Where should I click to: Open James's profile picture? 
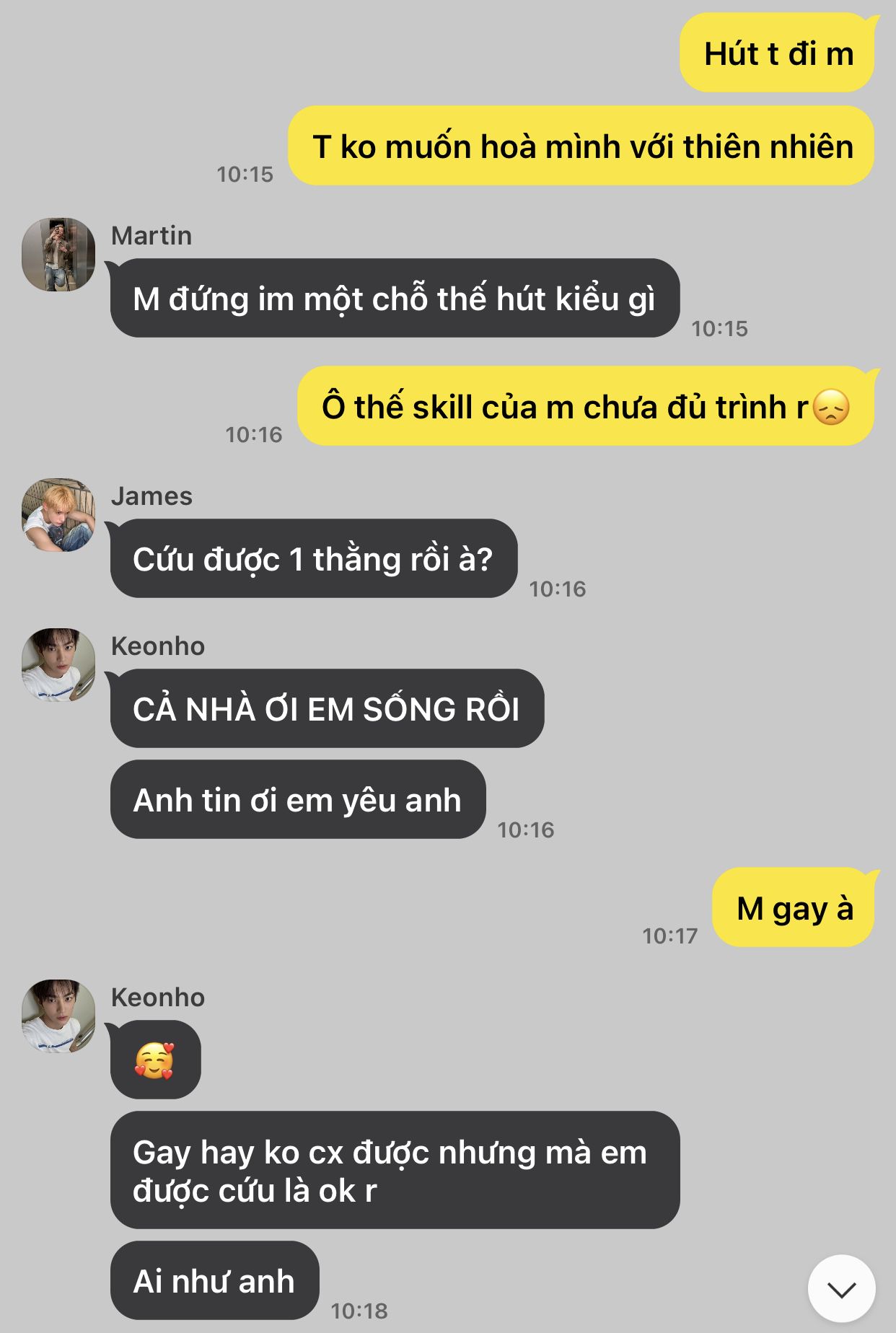click(x=58, y=515)
